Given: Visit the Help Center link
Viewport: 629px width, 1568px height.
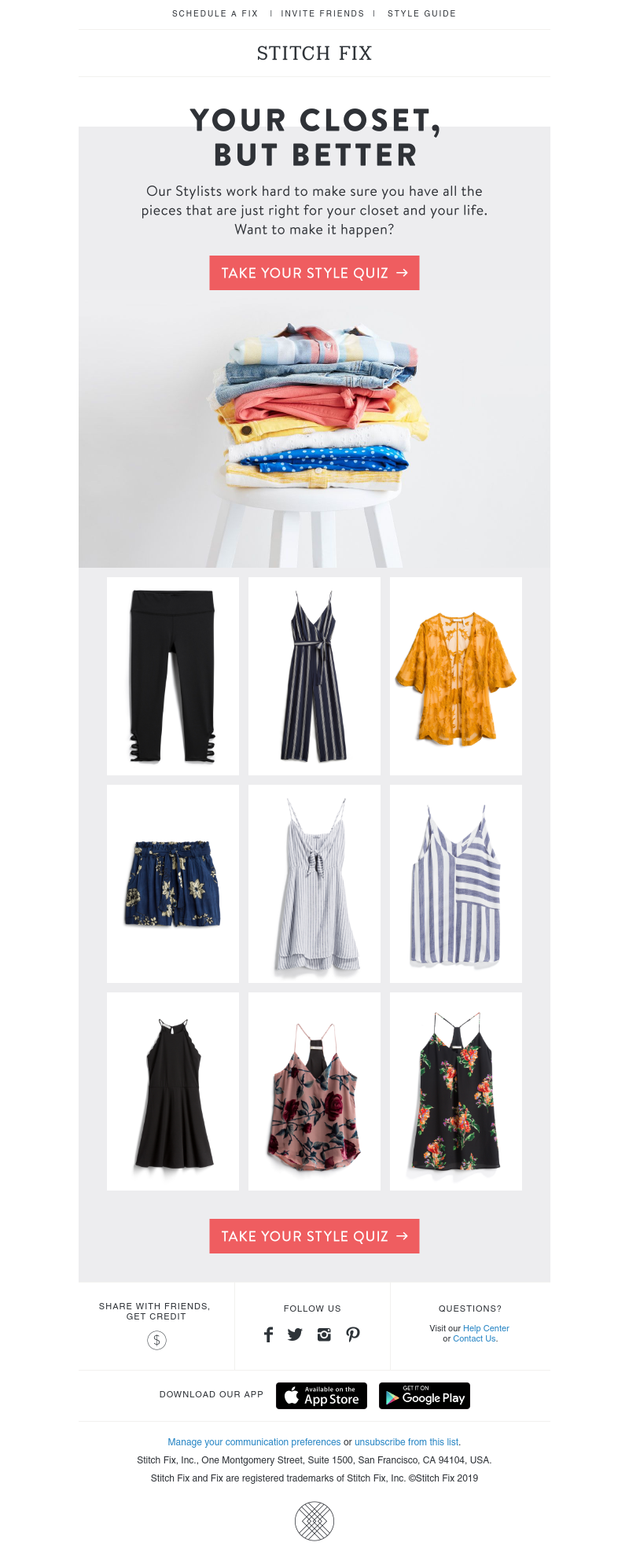Looking at the screenshot, I should point(486,1328).
